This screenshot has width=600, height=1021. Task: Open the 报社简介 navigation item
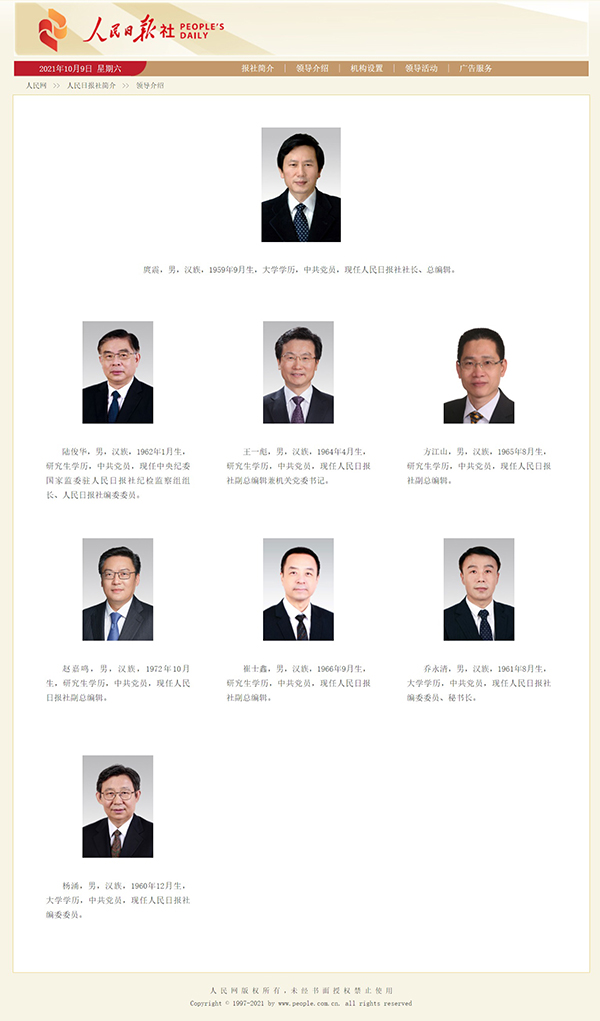click(x=257, y=68)
